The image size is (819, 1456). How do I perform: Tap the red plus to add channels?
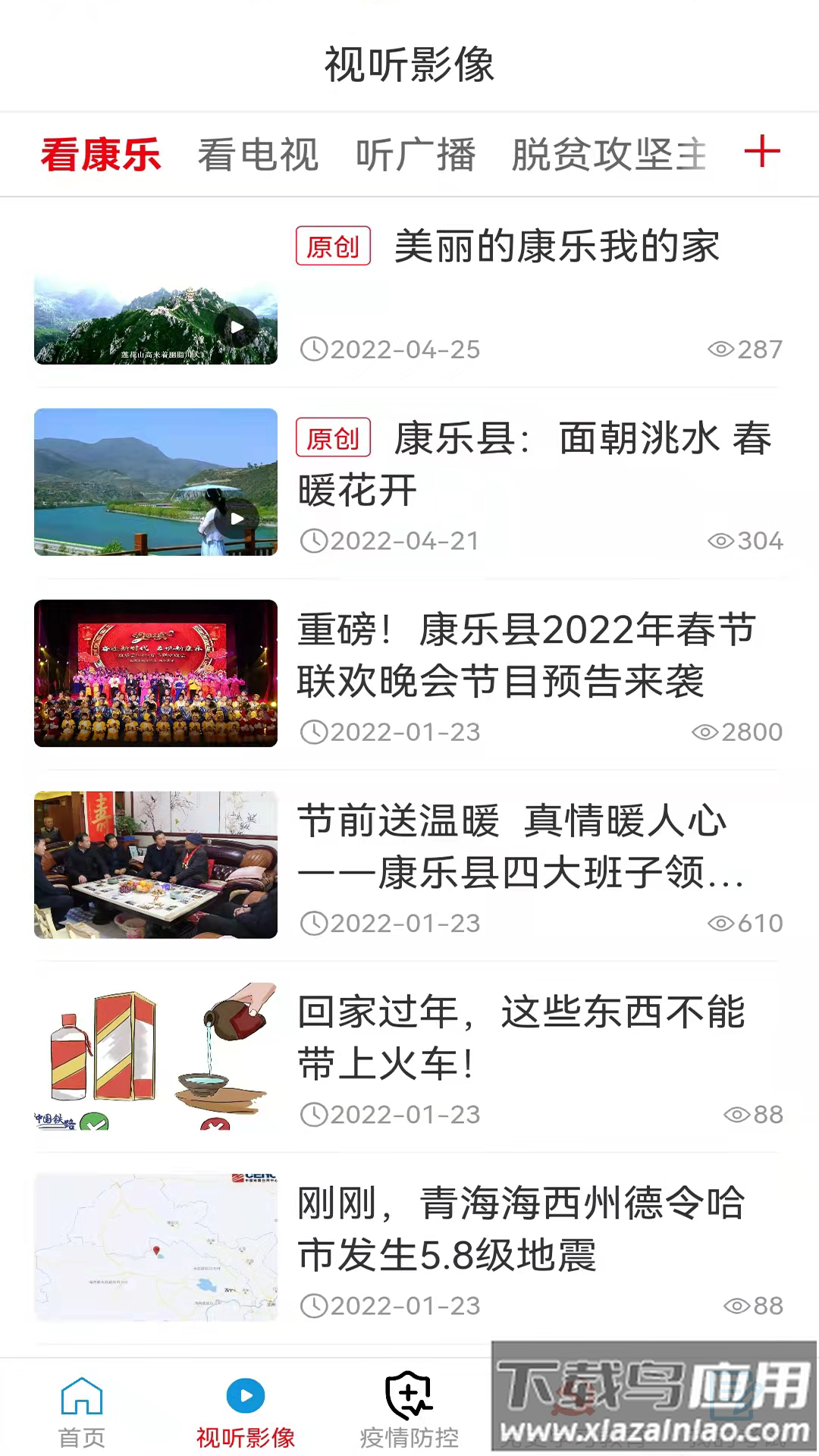pyautogui.click(x=763, y=152)
